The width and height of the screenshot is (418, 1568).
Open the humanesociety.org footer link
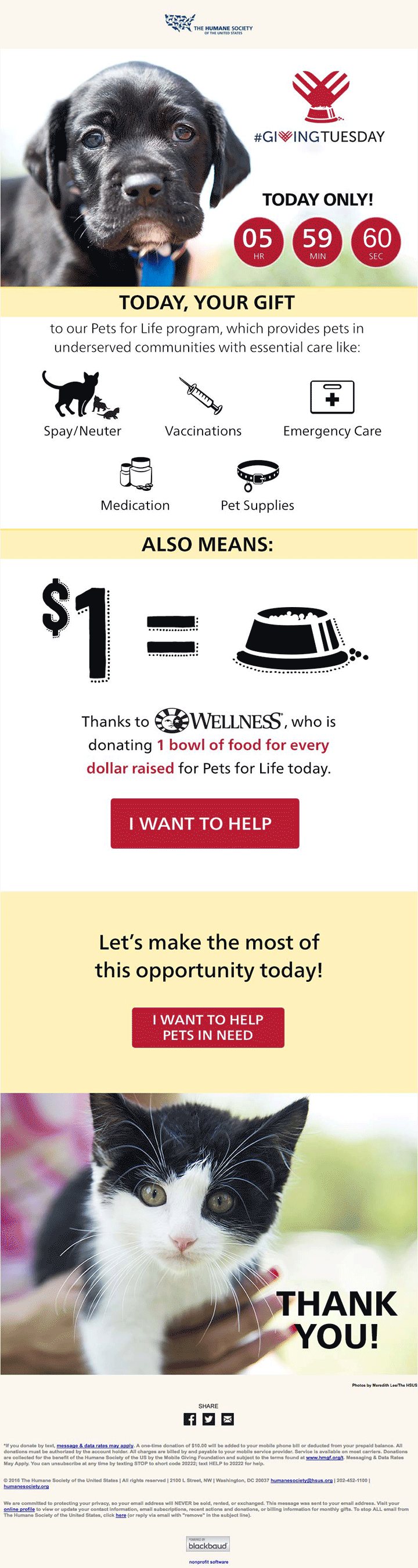coord(26,1487)
